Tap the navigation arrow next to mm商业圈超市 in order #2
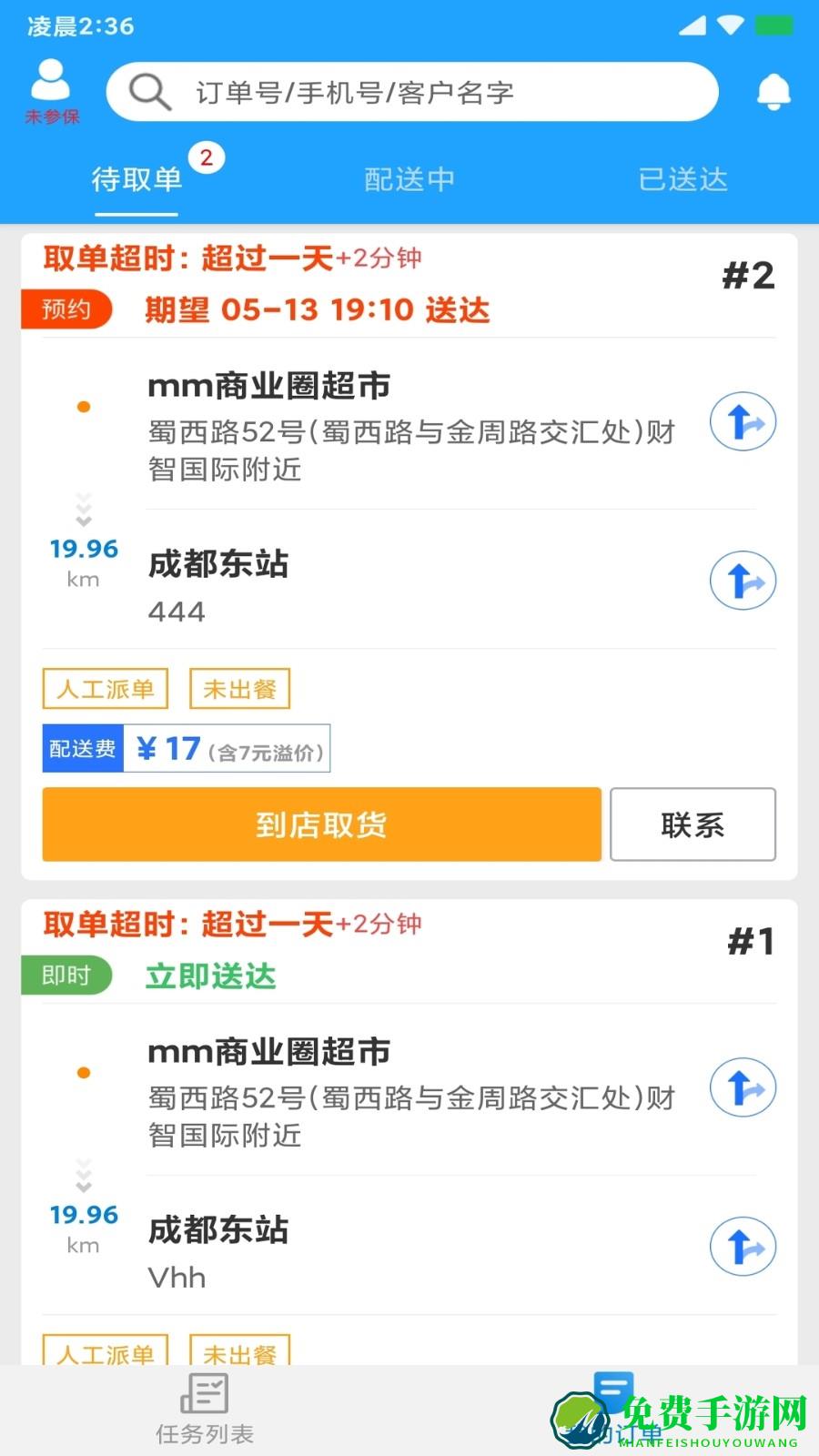 pyautogui.click(x=743, y=421)
